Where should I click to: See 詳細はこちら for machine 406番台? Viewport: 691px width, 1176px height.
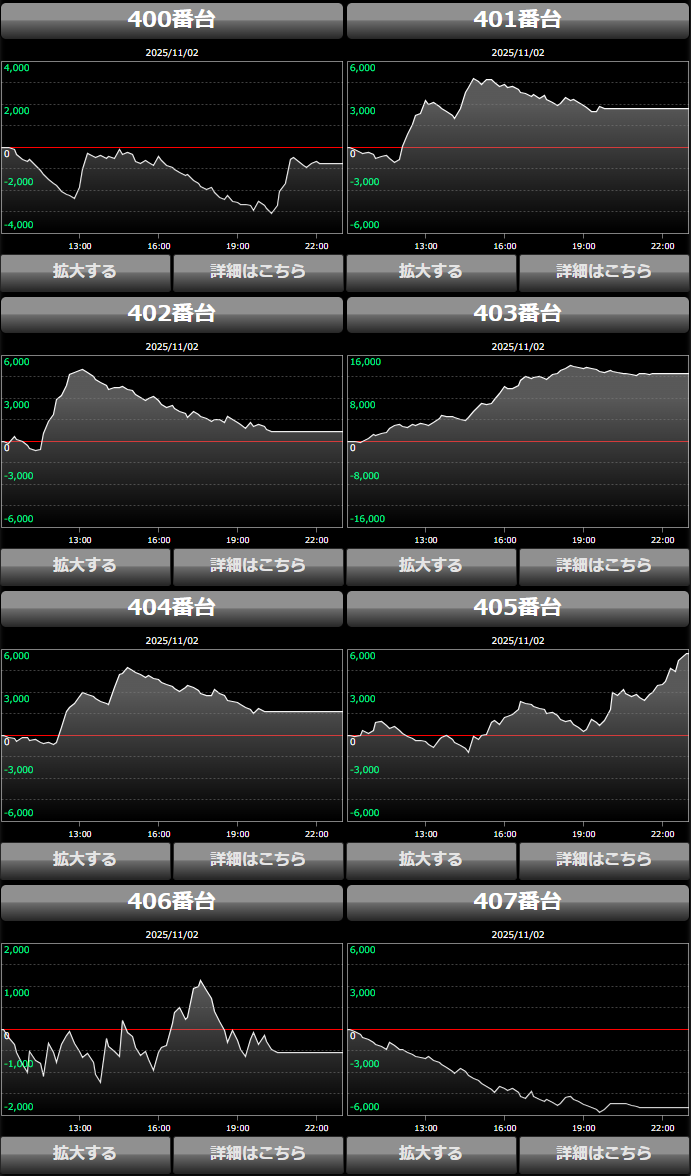click(258, 1153)
